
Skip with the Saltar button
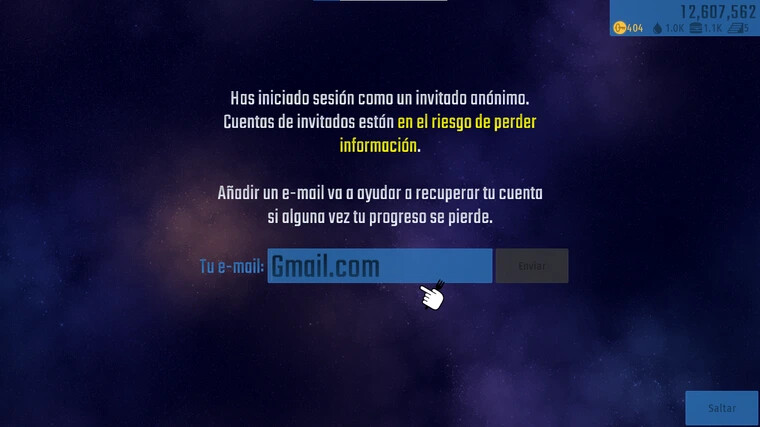[x=721, y=408]
